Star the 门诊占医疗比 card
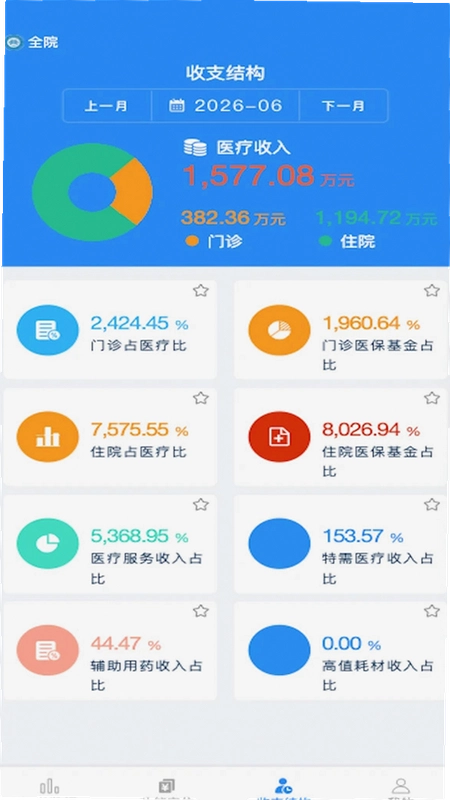450x800 pixels. (x=201, y=291)
